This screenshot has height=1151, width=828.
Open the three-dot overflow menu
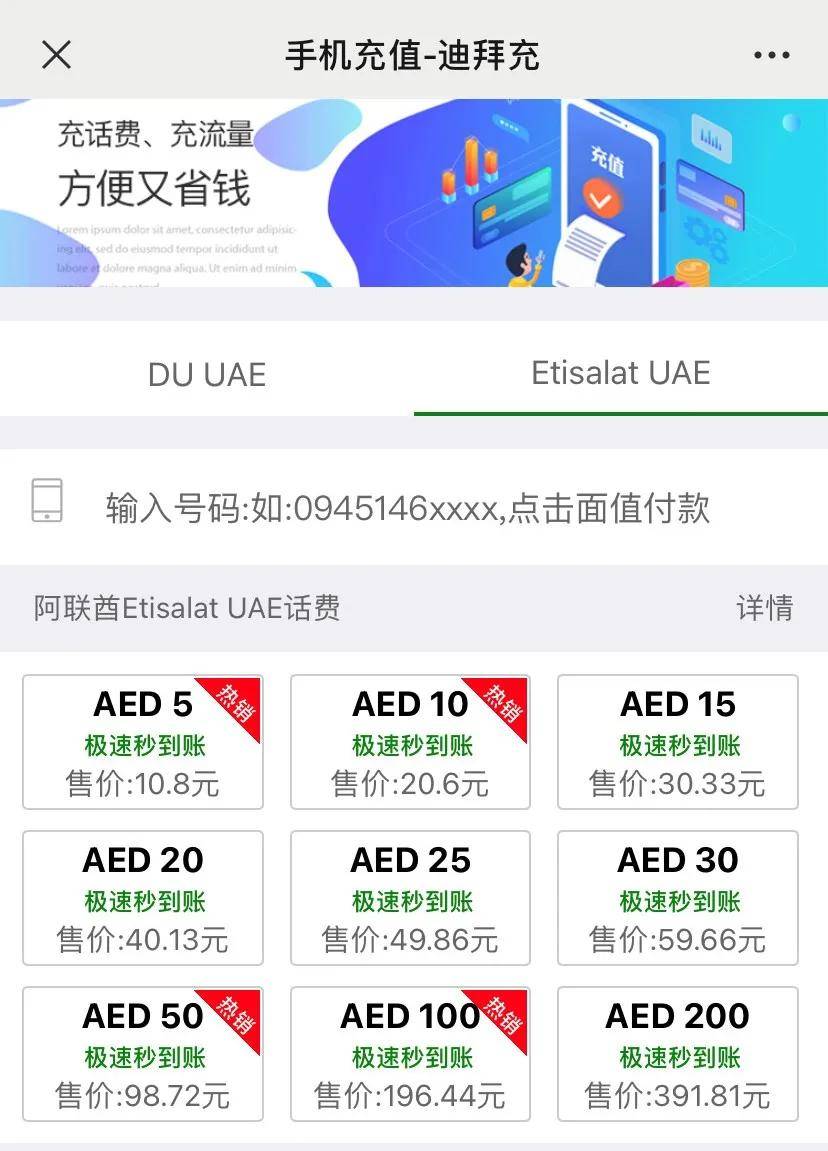click(771, 55)
